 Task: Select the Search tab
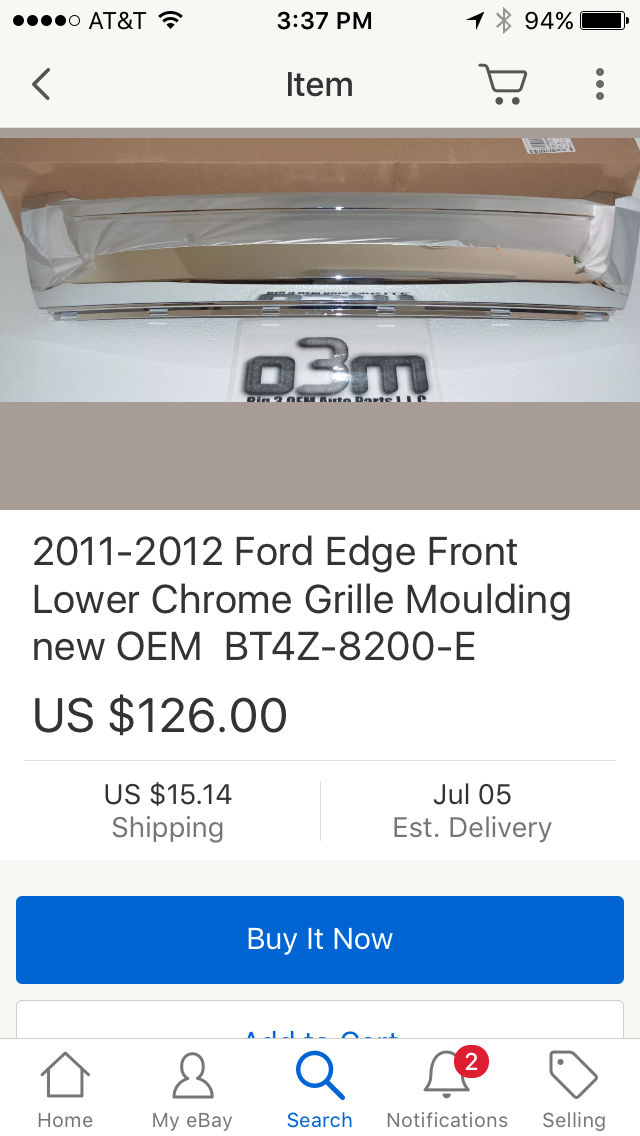pos(320,1090)
